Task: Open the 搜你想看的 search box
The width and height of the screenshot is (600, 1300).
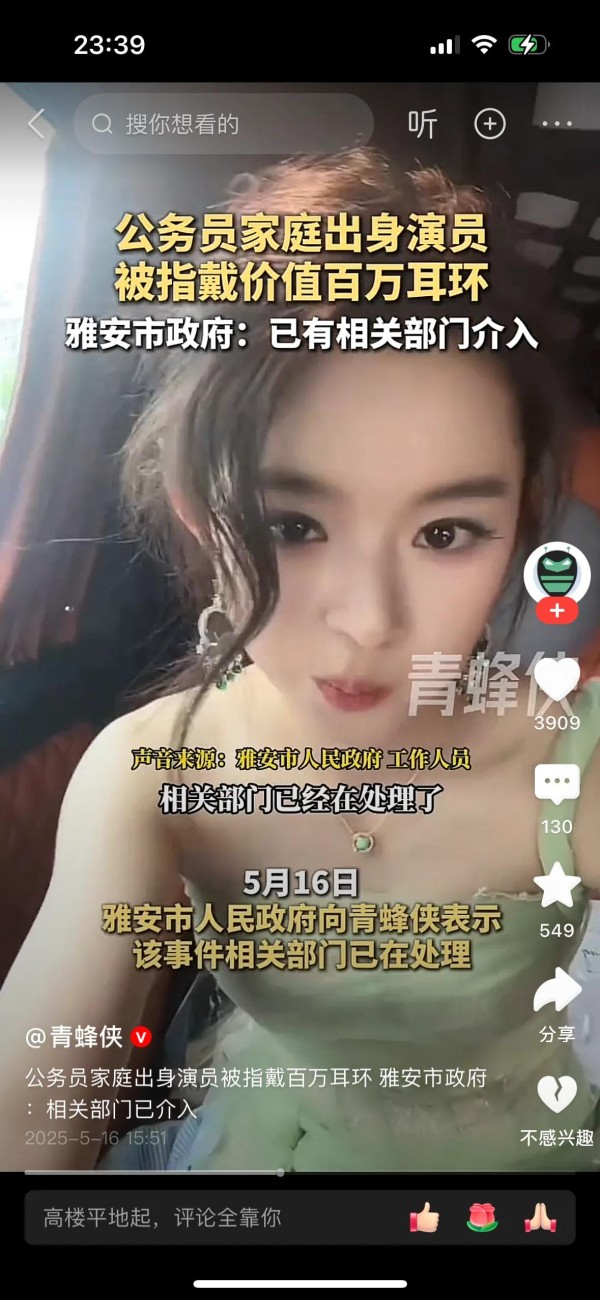Action: pos(224,124)
